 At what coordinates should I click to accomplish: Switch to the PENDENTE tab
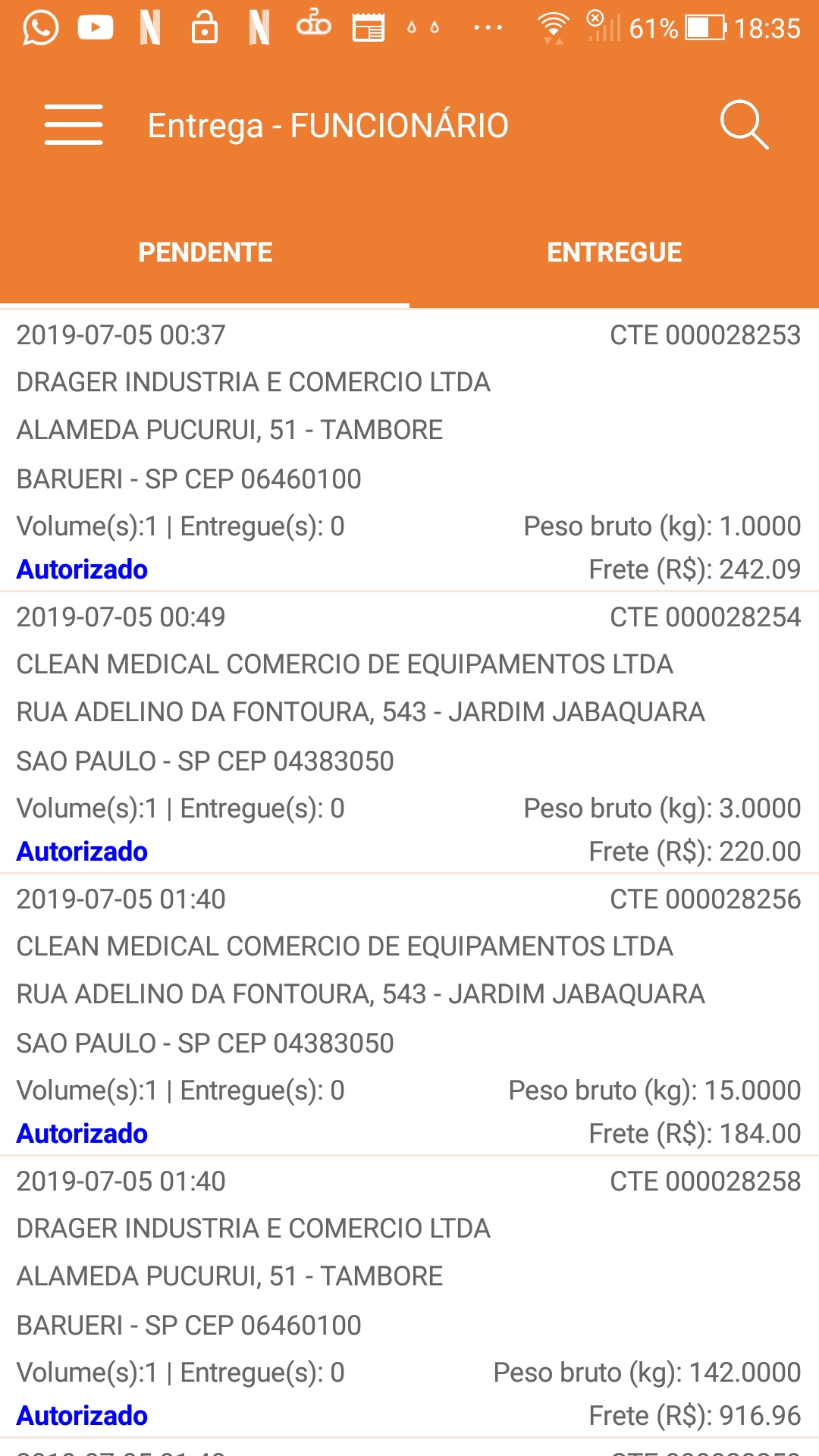pyautogui.click(x=205, y=253)
